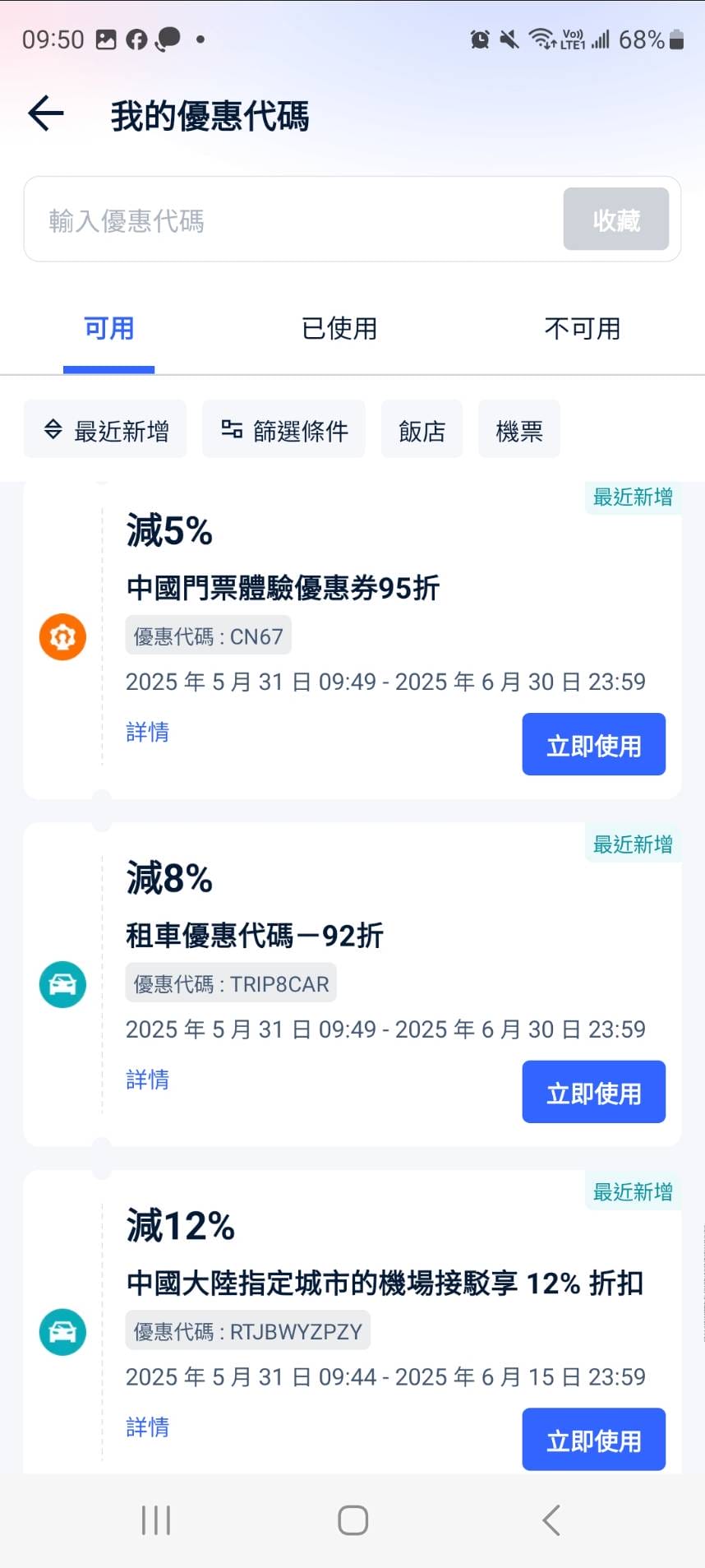The image size is (705, 1568).
Task: Switch to the 不可用 tab
Action: coord(583,328)
